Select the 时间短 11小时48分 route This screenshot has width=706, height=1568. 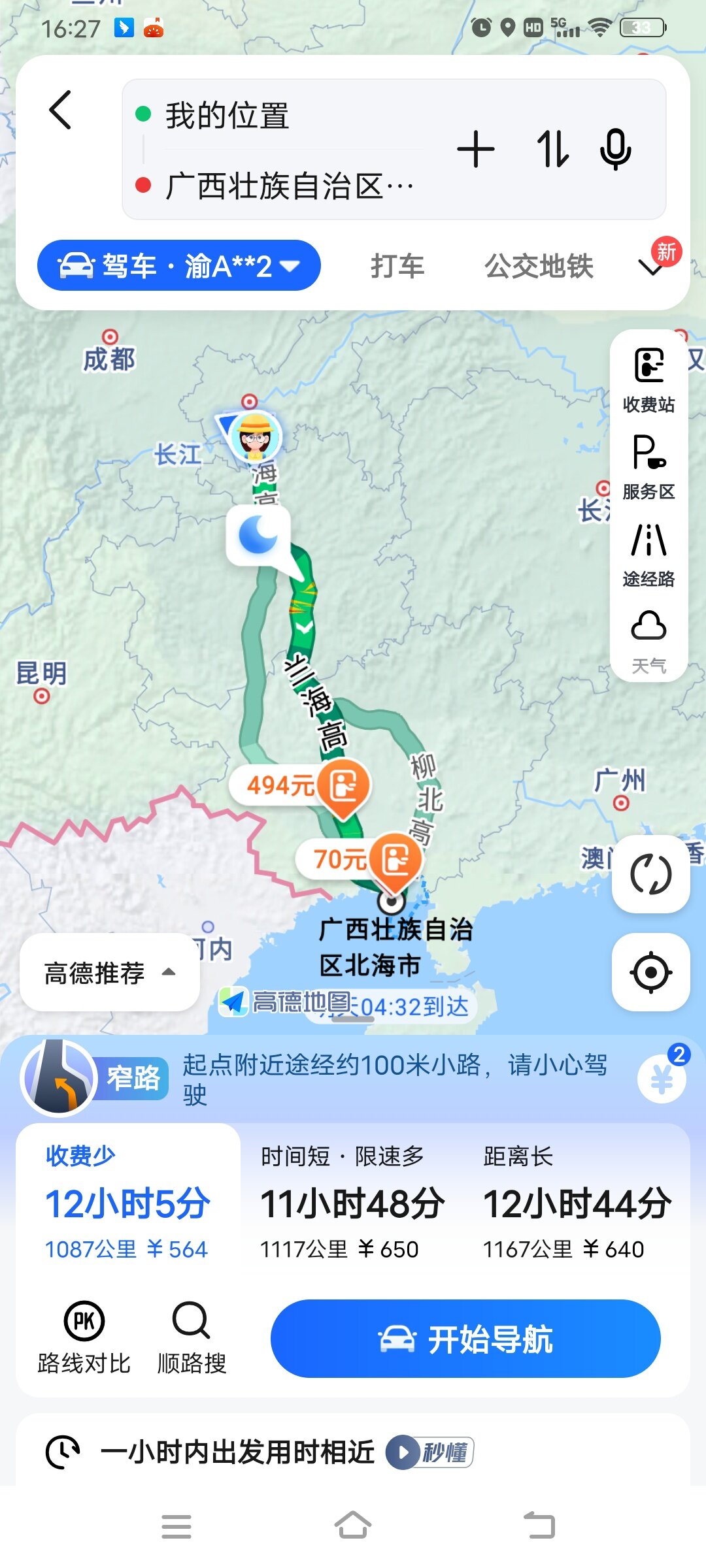point(352,1202)
